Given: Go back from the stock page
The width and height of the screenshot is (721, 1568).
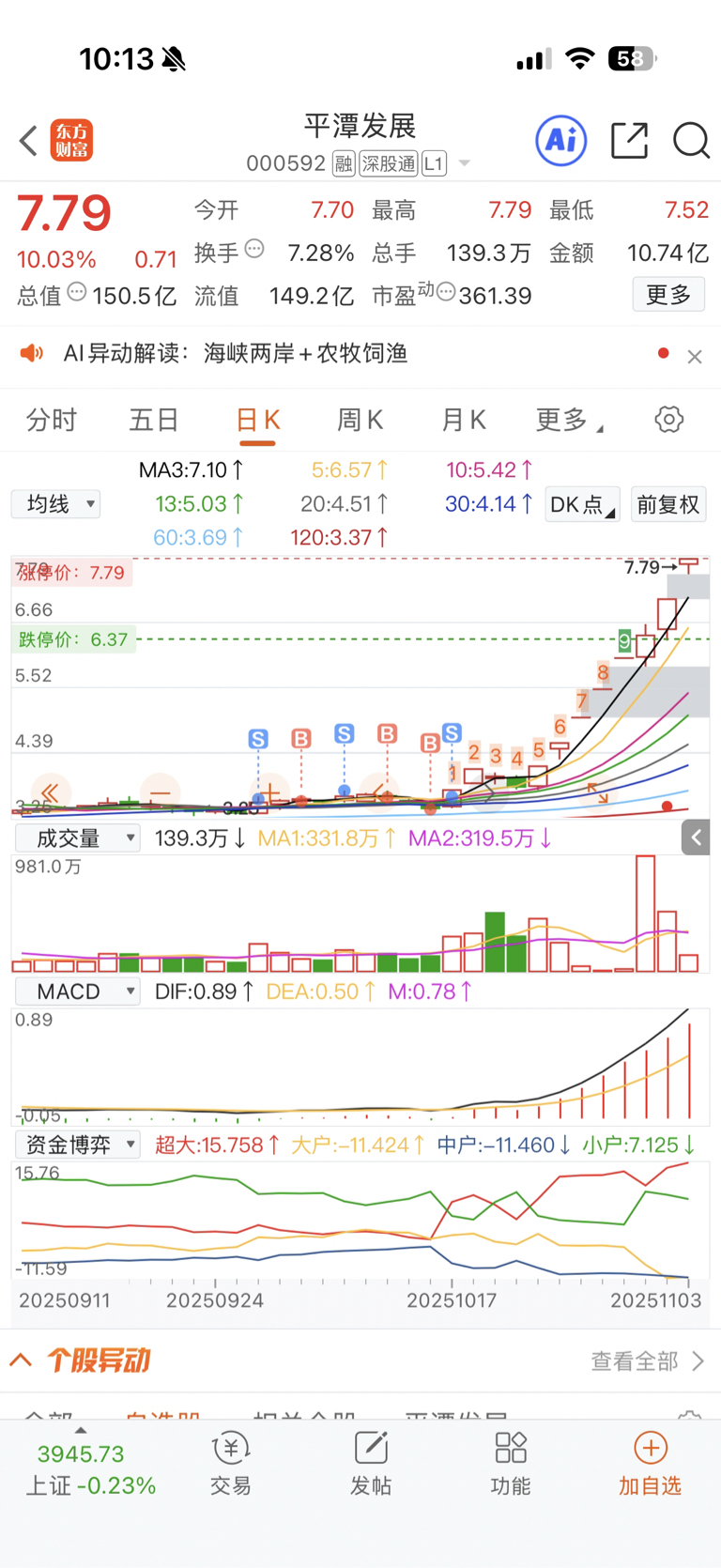Looking at the screenshot, I should [28, 141].
